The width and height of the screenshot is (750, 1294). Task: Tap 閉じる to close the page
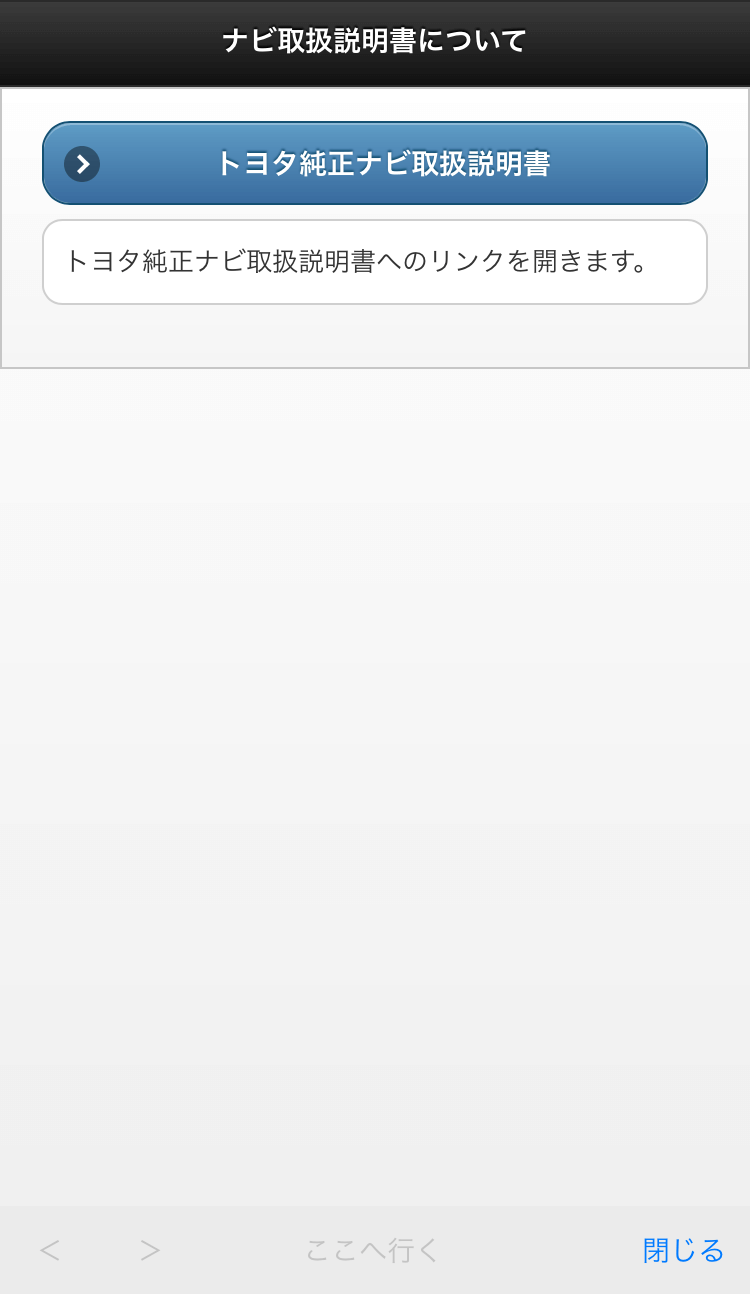coord(683,1250)
